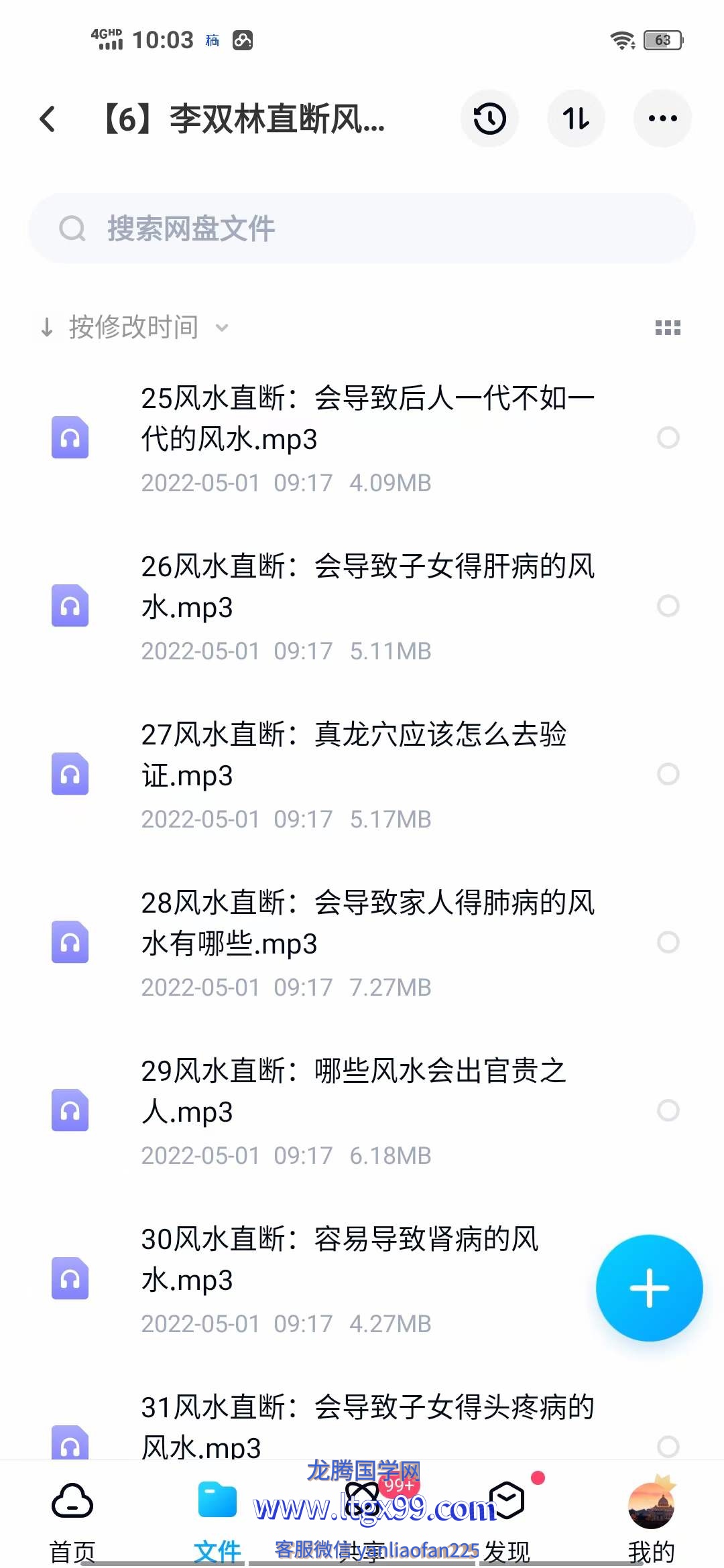
Task: Select the 31风水直断 file checkbox
Action: 668,1446
